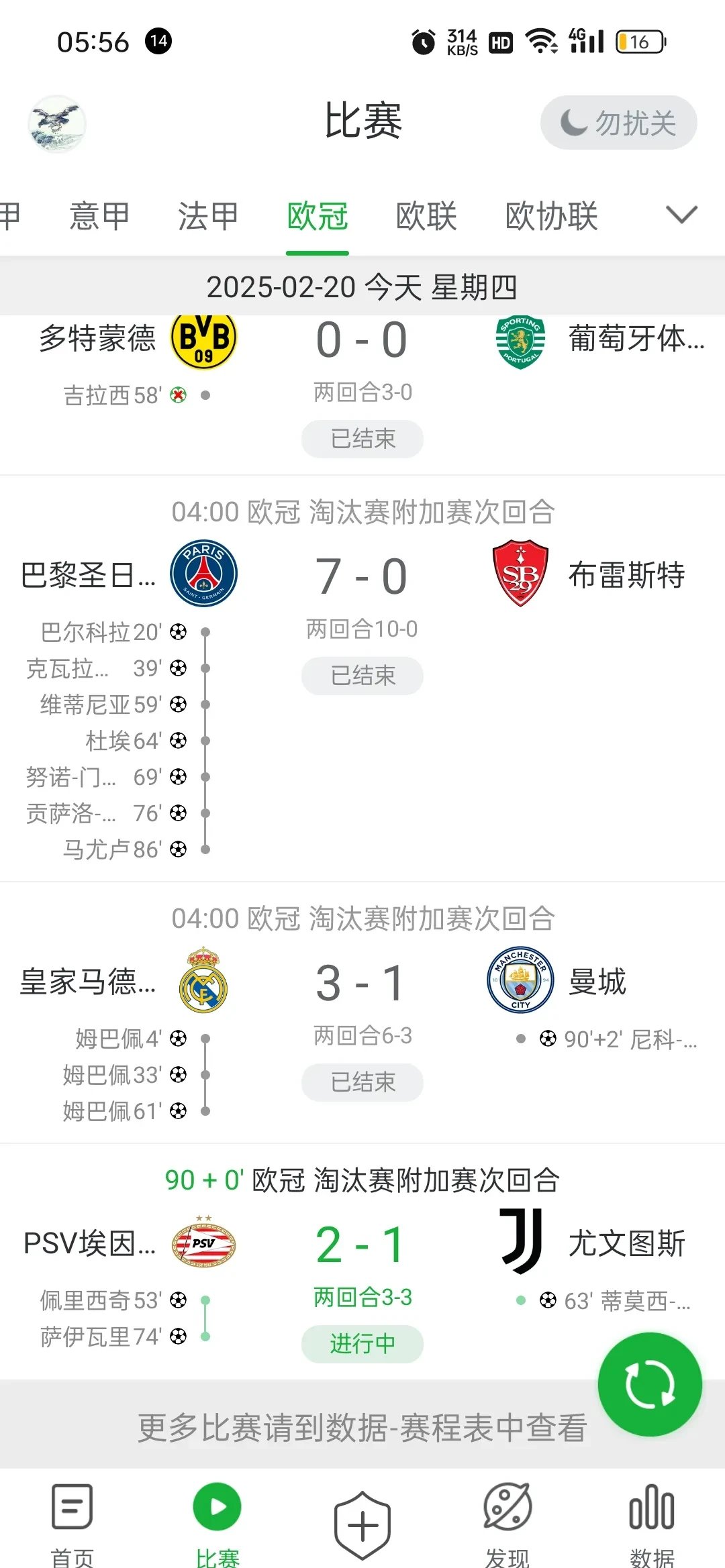Screen dimensions: 725x1568
Task: Expand the league list chevron
Action: point(681,215)
